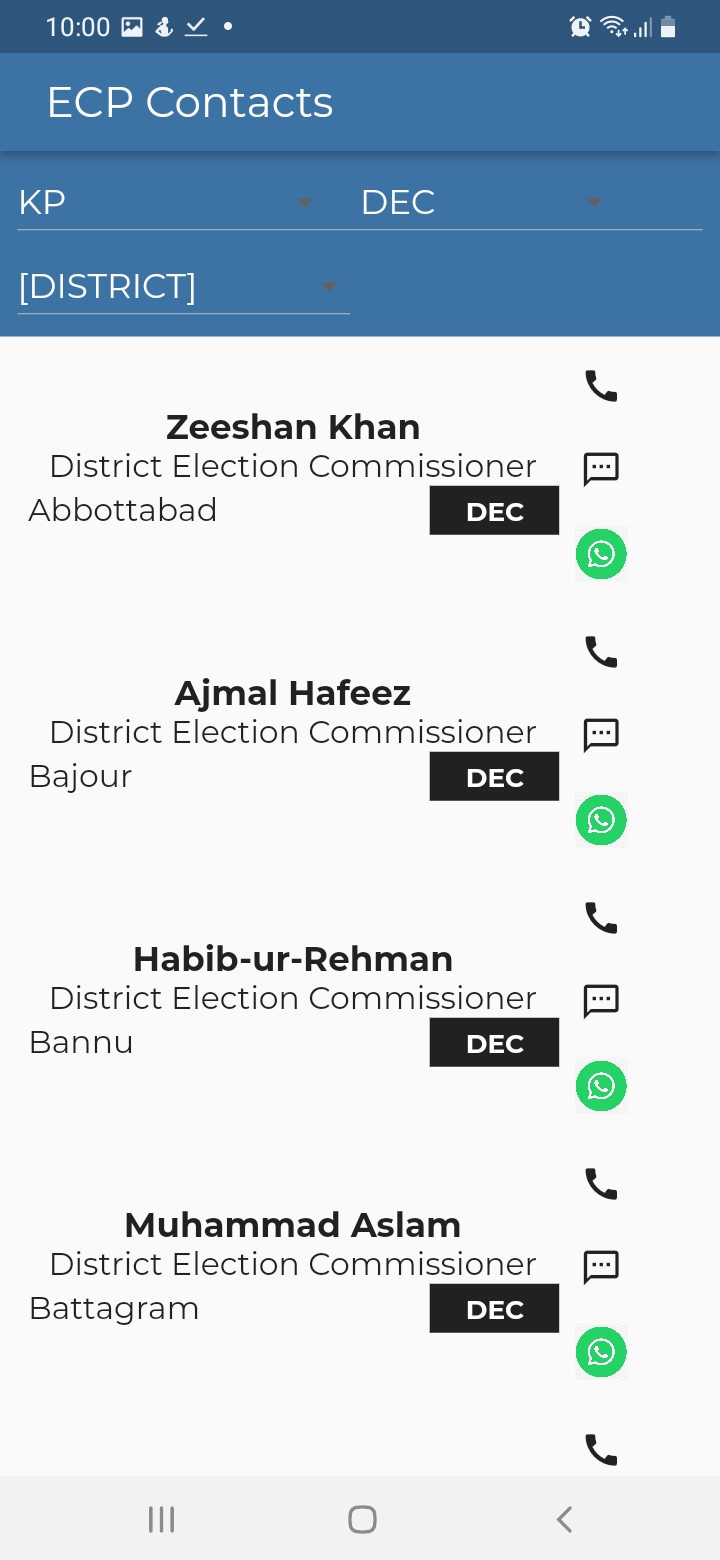Screen dimensions: 720x1560
Task: Open the recent apps view
Action: 161,1519
